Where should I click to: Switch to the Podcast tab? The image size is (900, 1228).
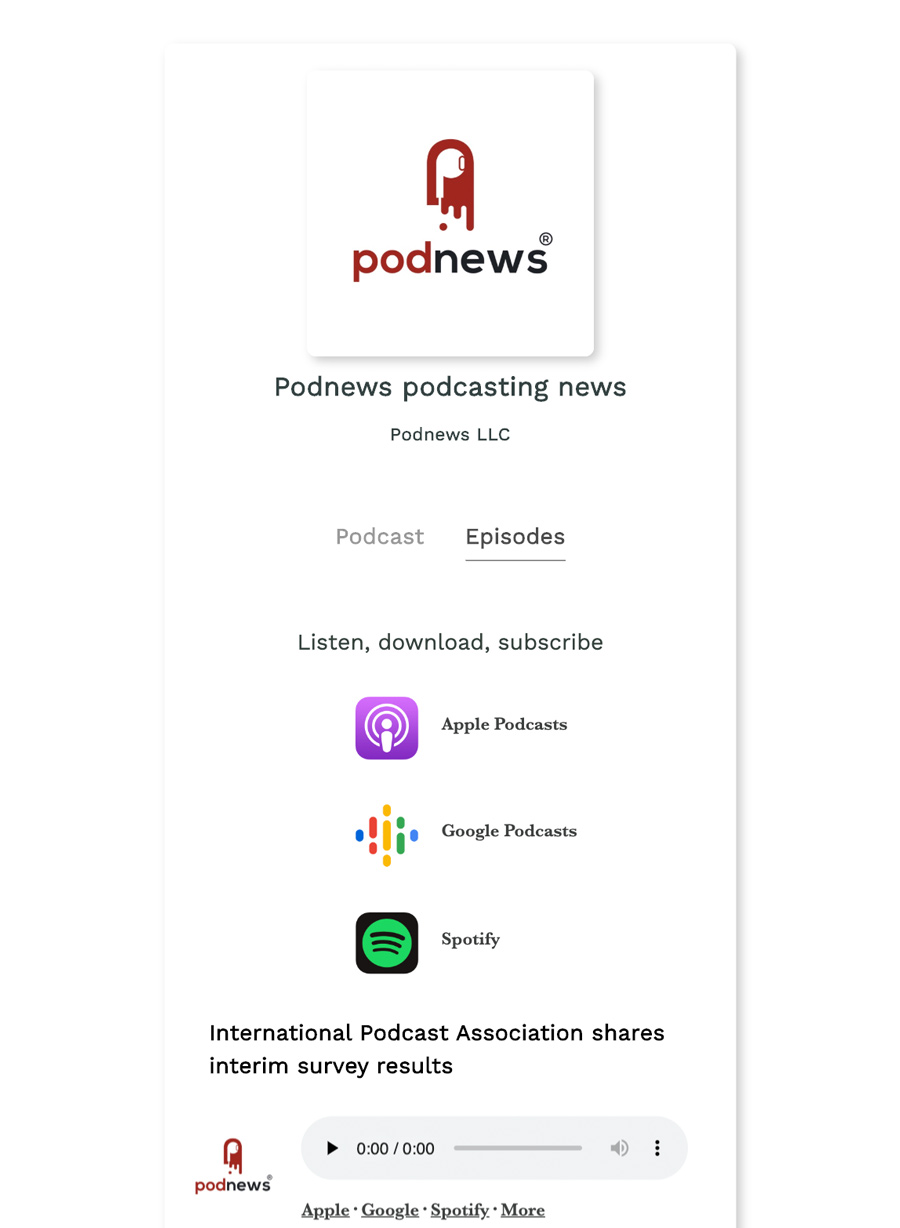pyautogui.click(x=380, y=537)
